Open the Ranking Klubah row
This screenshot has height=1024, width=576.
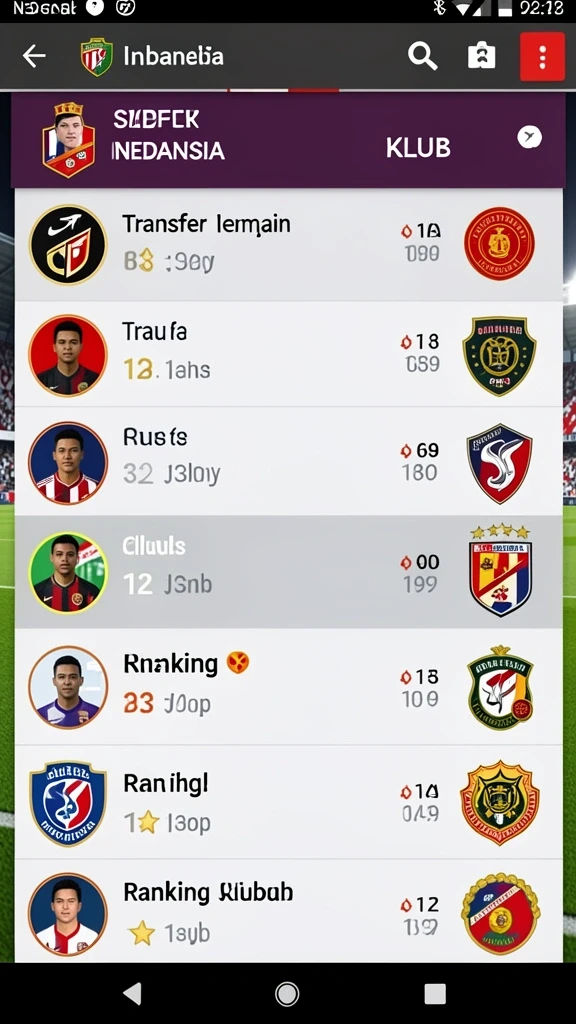(x=289, y=910)
